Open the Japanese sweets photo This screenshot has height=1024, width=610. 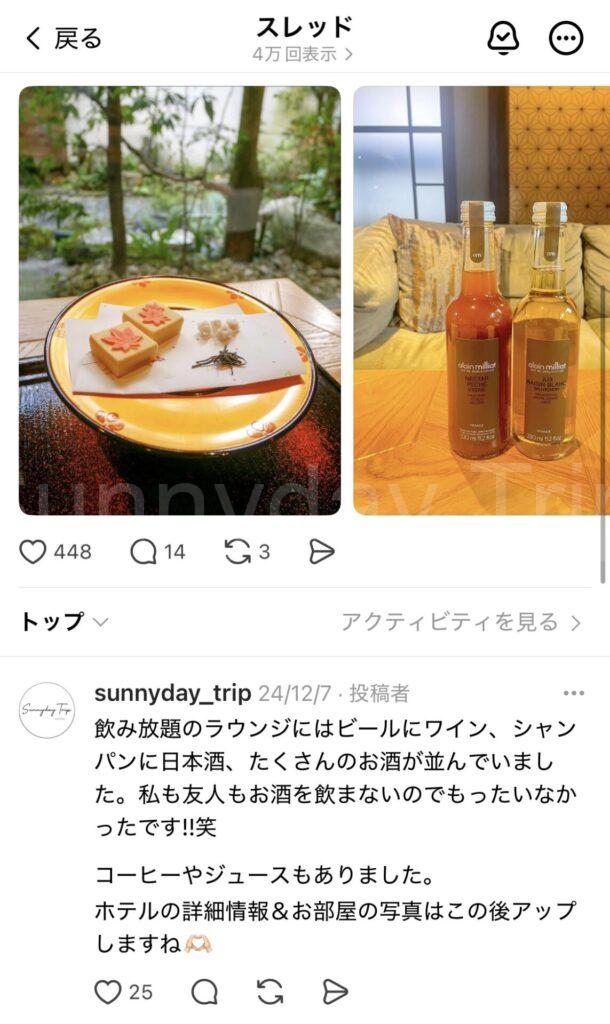tap(180, 300)
